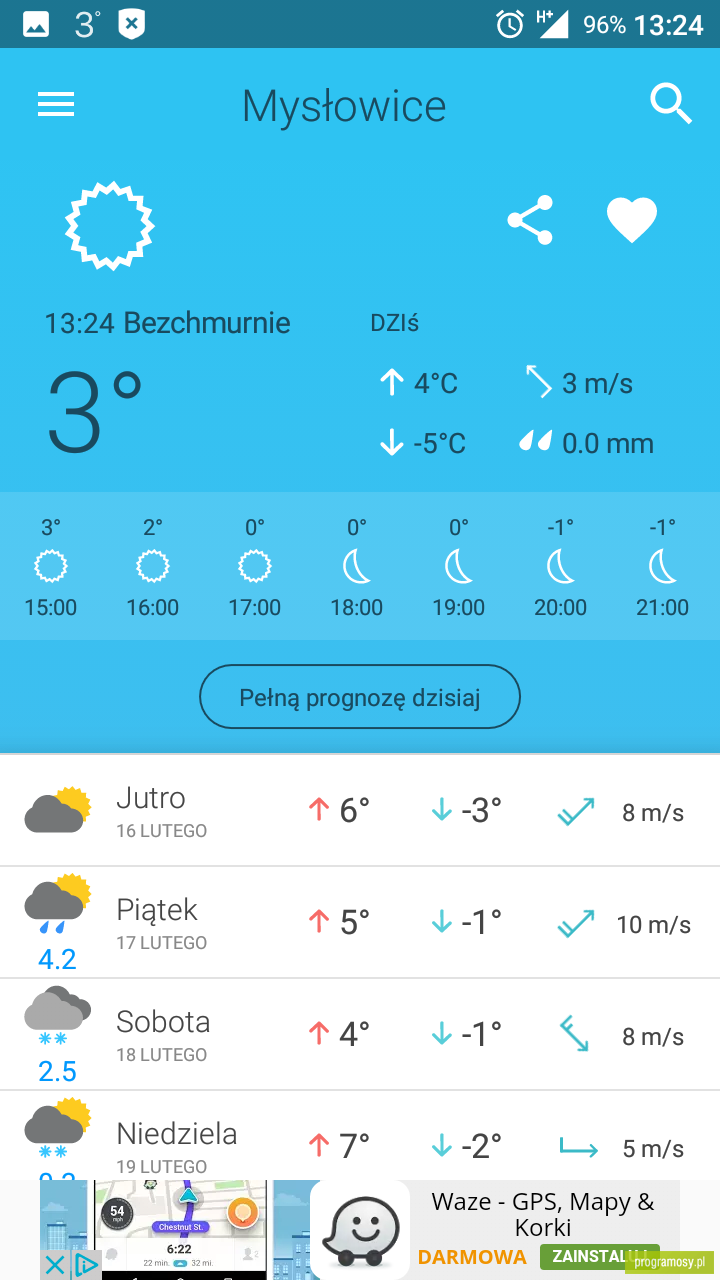Close the Waze ad banner
Viewport: 720px width, 1280px height.
pyautogui.click(x=55, y=1265)
